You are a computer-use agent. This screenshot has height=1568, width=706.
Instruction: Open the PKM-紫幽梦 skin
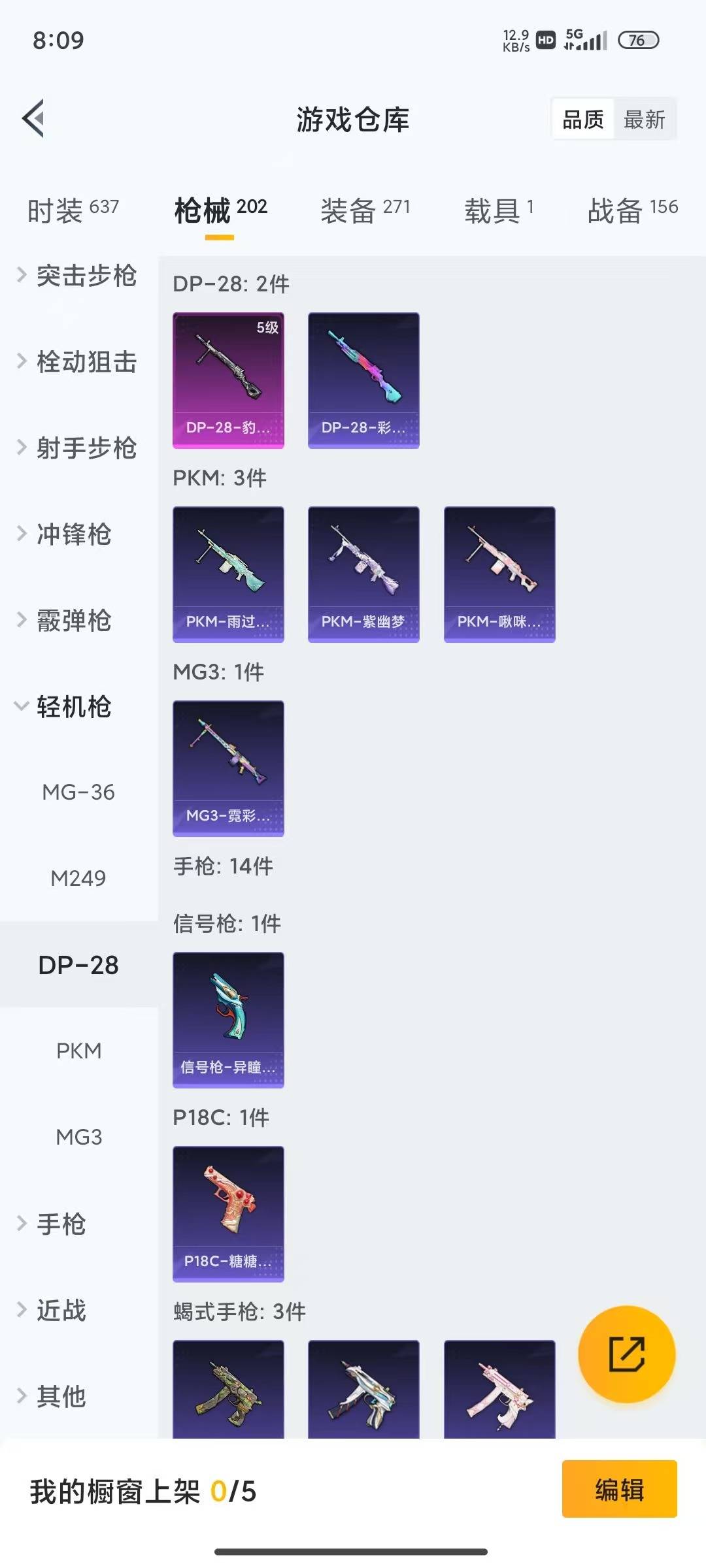tap(363, 572)
